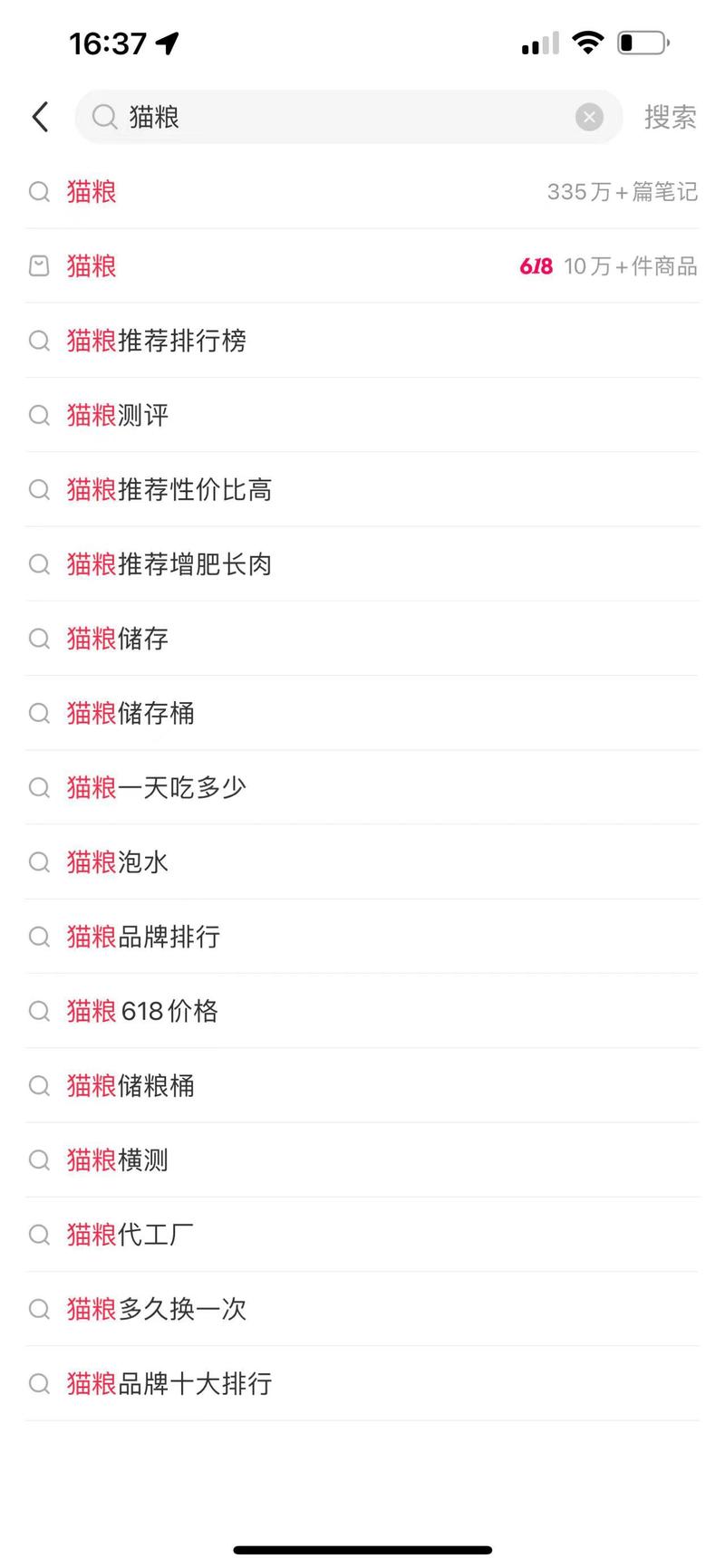Tap the search icon next to 猫粮测评
Screen dimensions: 725x1568
click(x=39, y=415)
